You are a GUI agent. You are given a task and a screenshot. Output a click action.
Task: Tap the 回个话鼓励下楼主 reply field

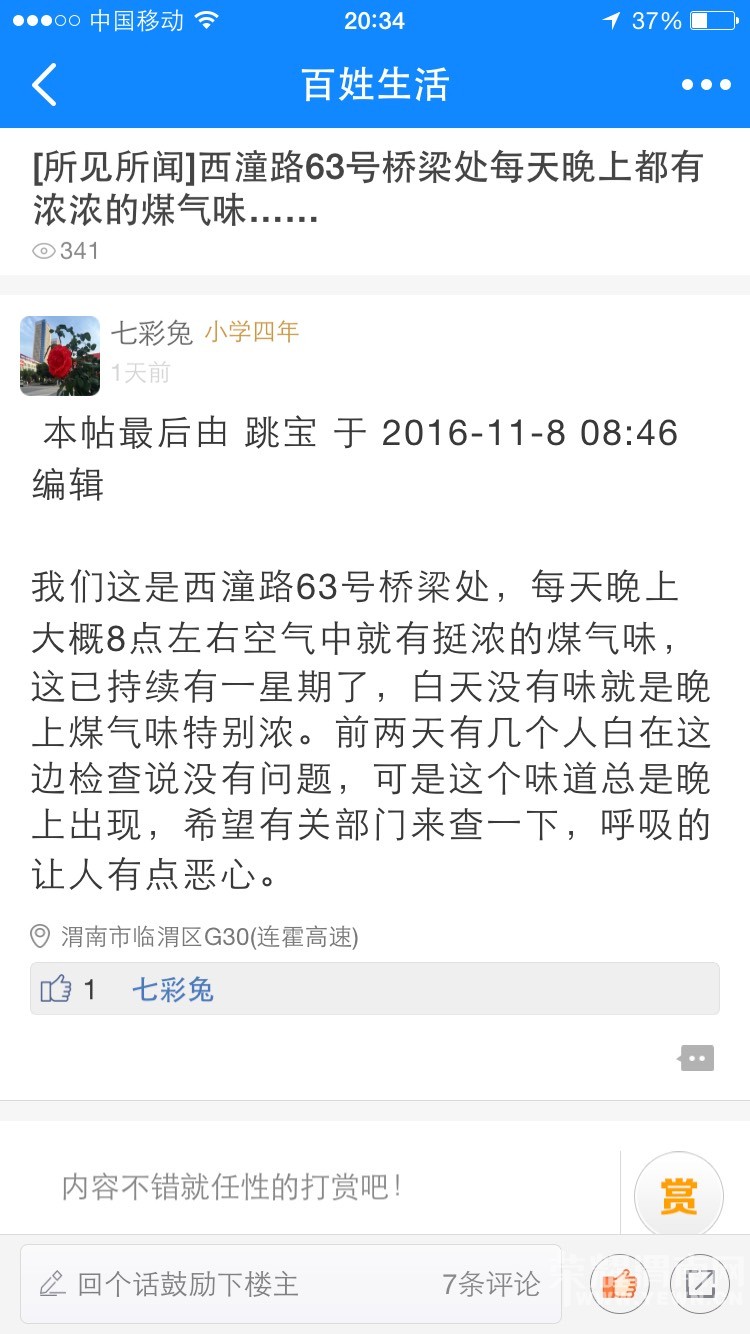(x=290, y=1284)
